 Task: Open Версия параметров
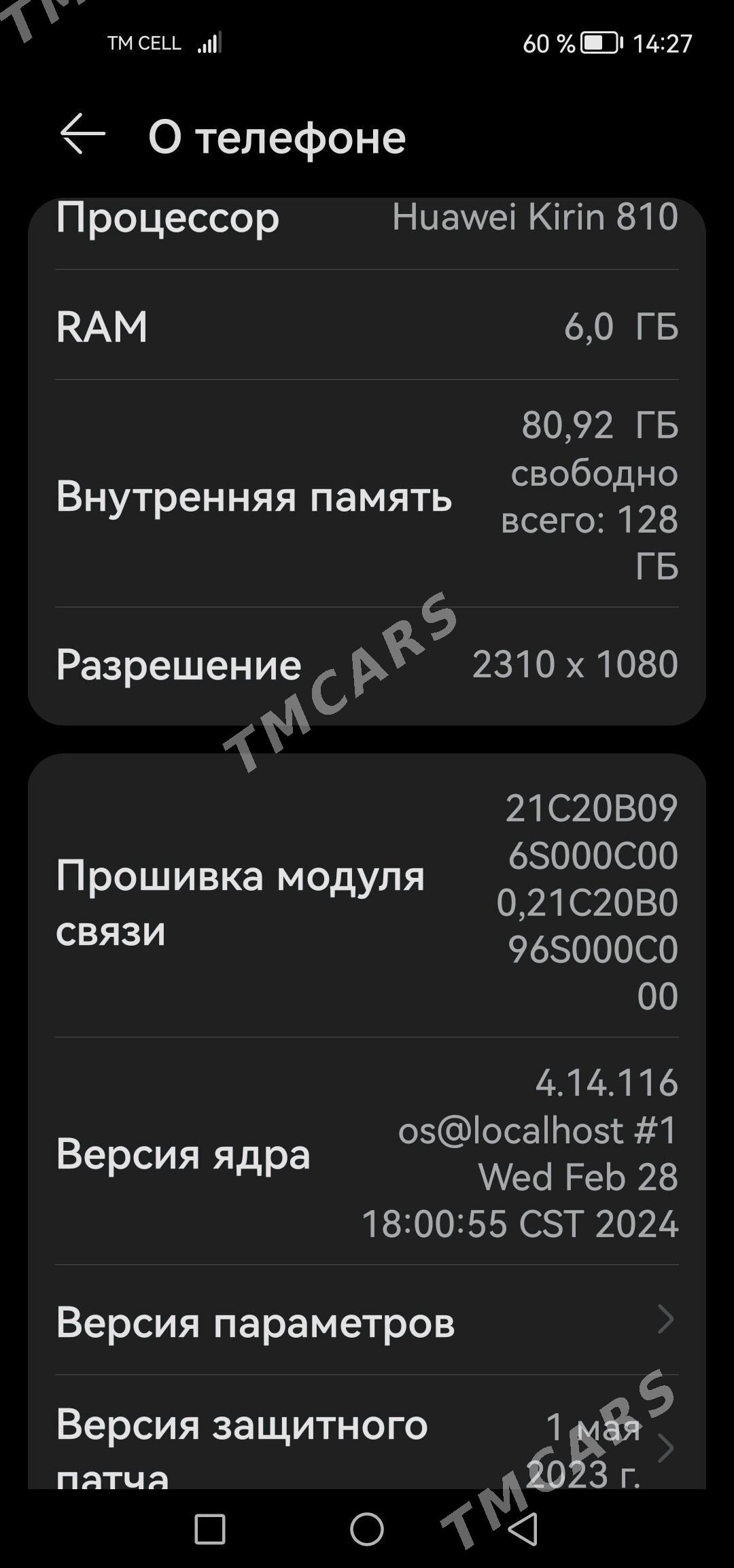(367, 1320)
